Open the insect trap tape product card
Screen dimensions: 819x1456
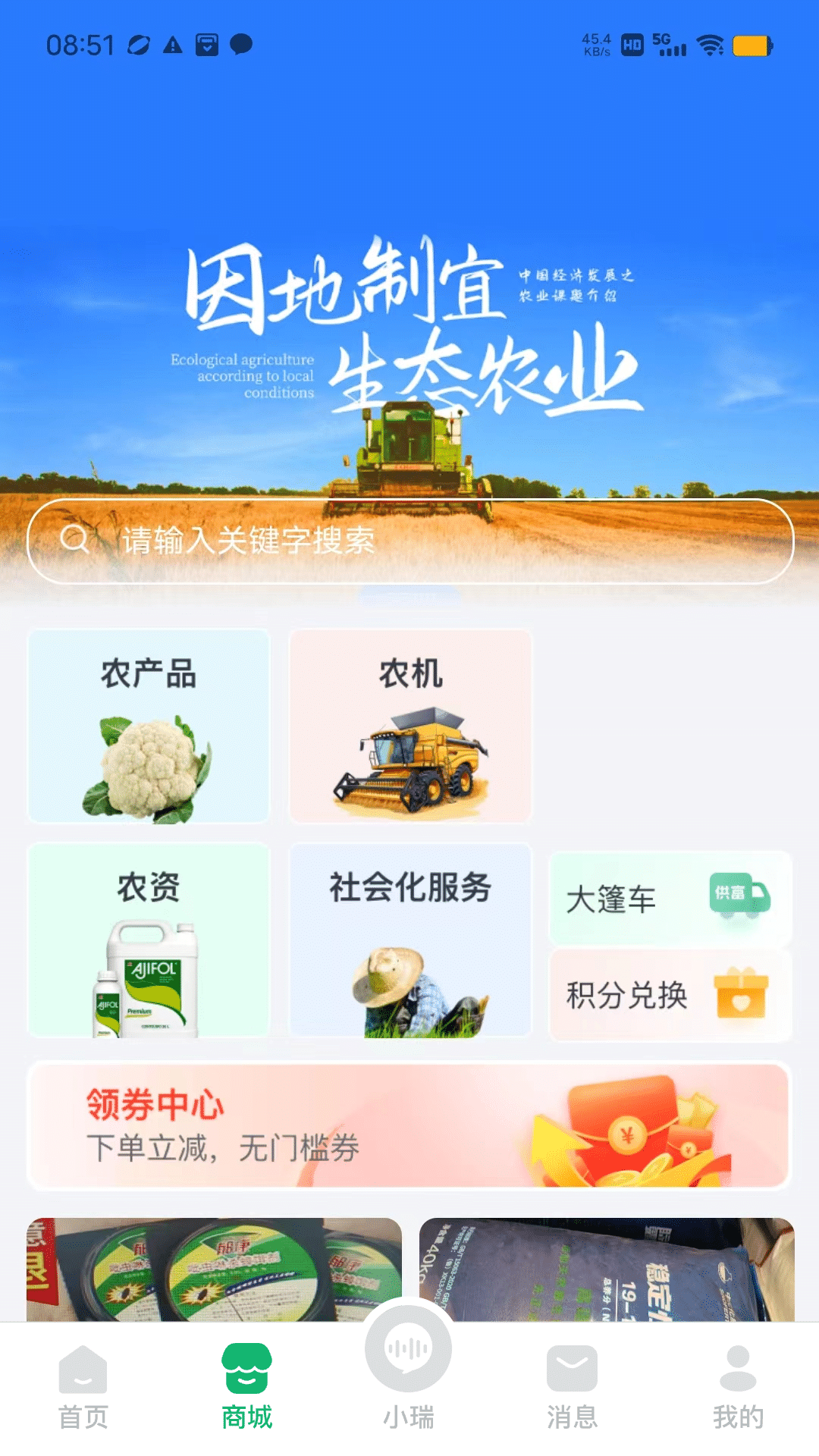point(214,1269)
